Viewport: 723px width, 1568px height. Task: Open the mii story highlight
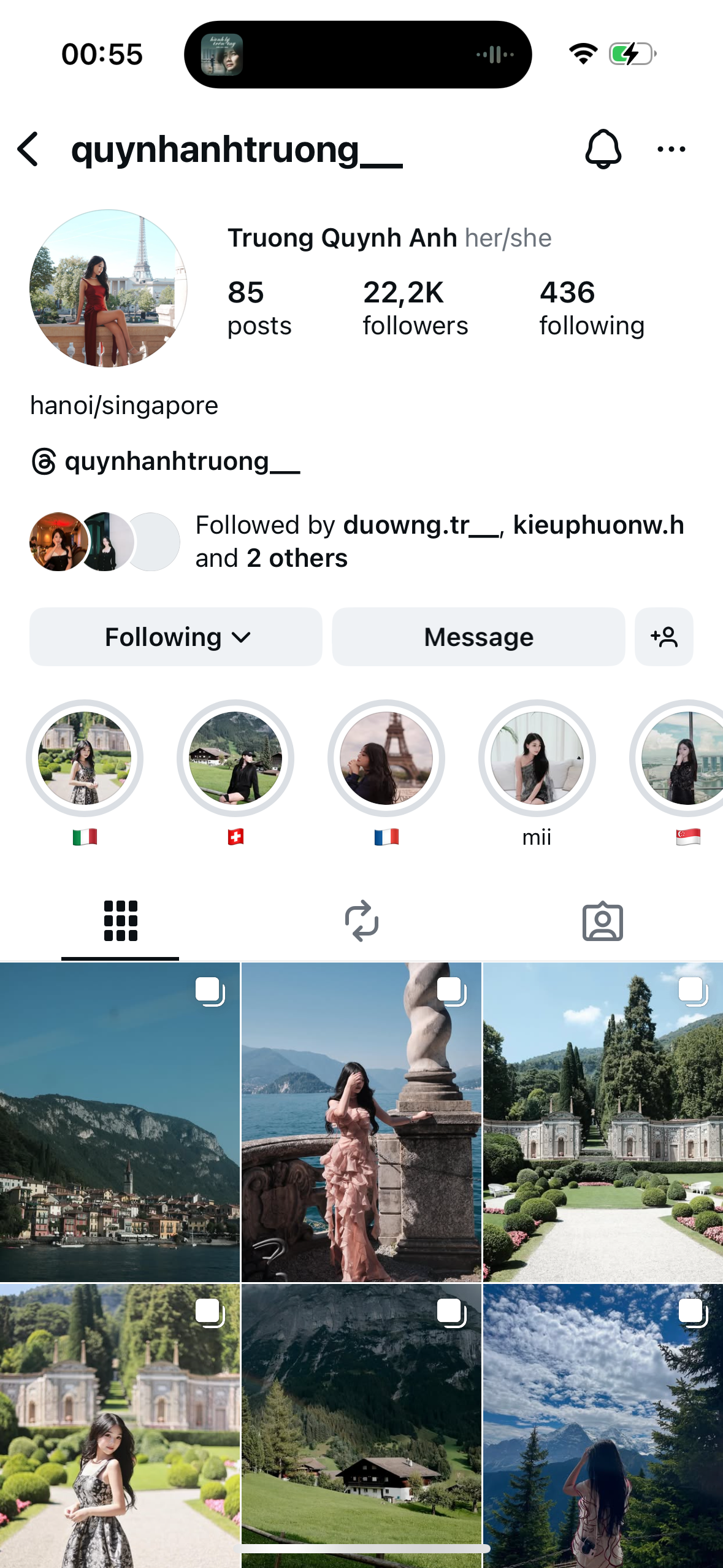point(537,758)
